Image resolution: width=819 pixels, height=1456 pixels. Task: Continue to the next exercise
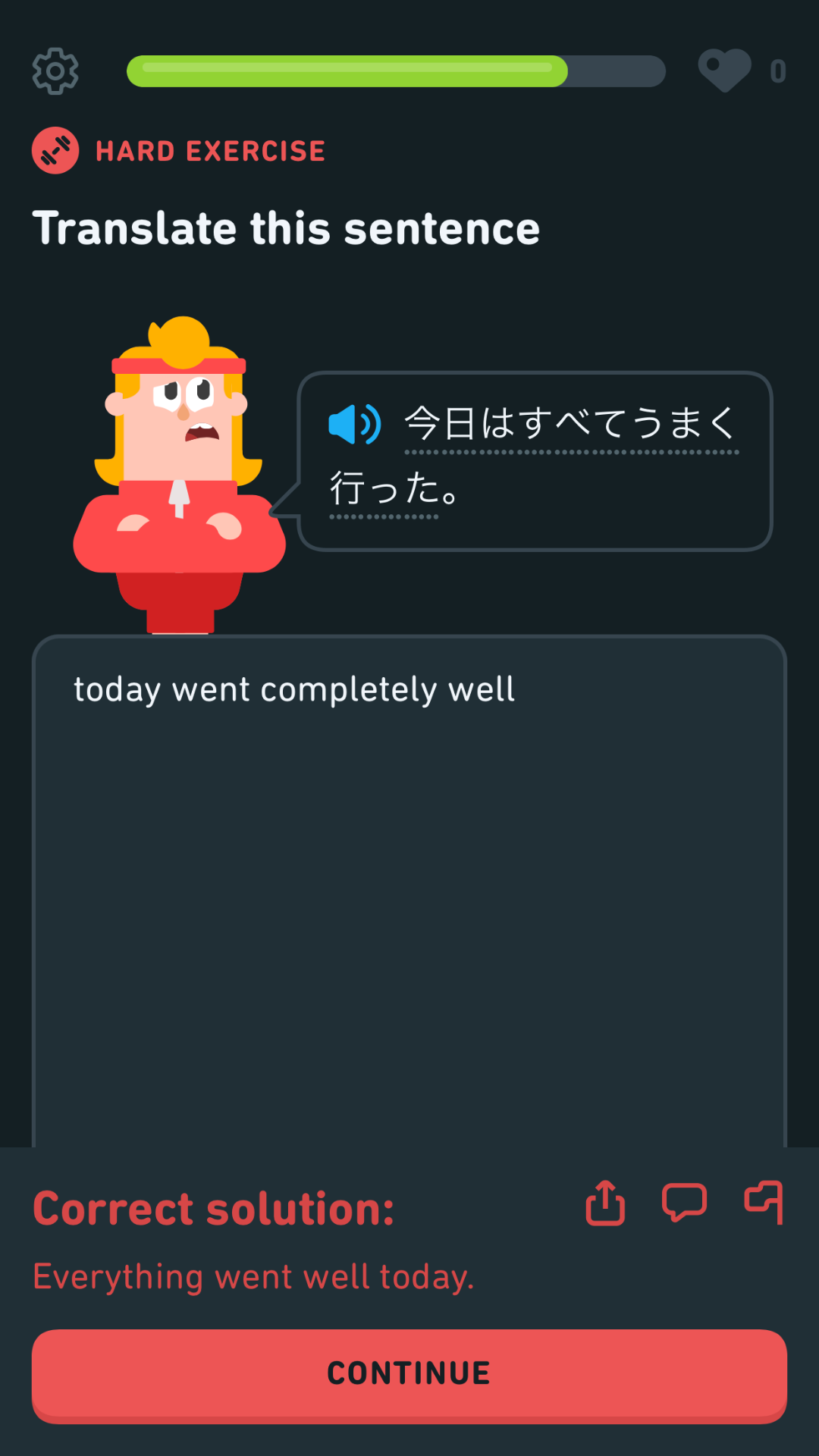tap(409, 1374)
